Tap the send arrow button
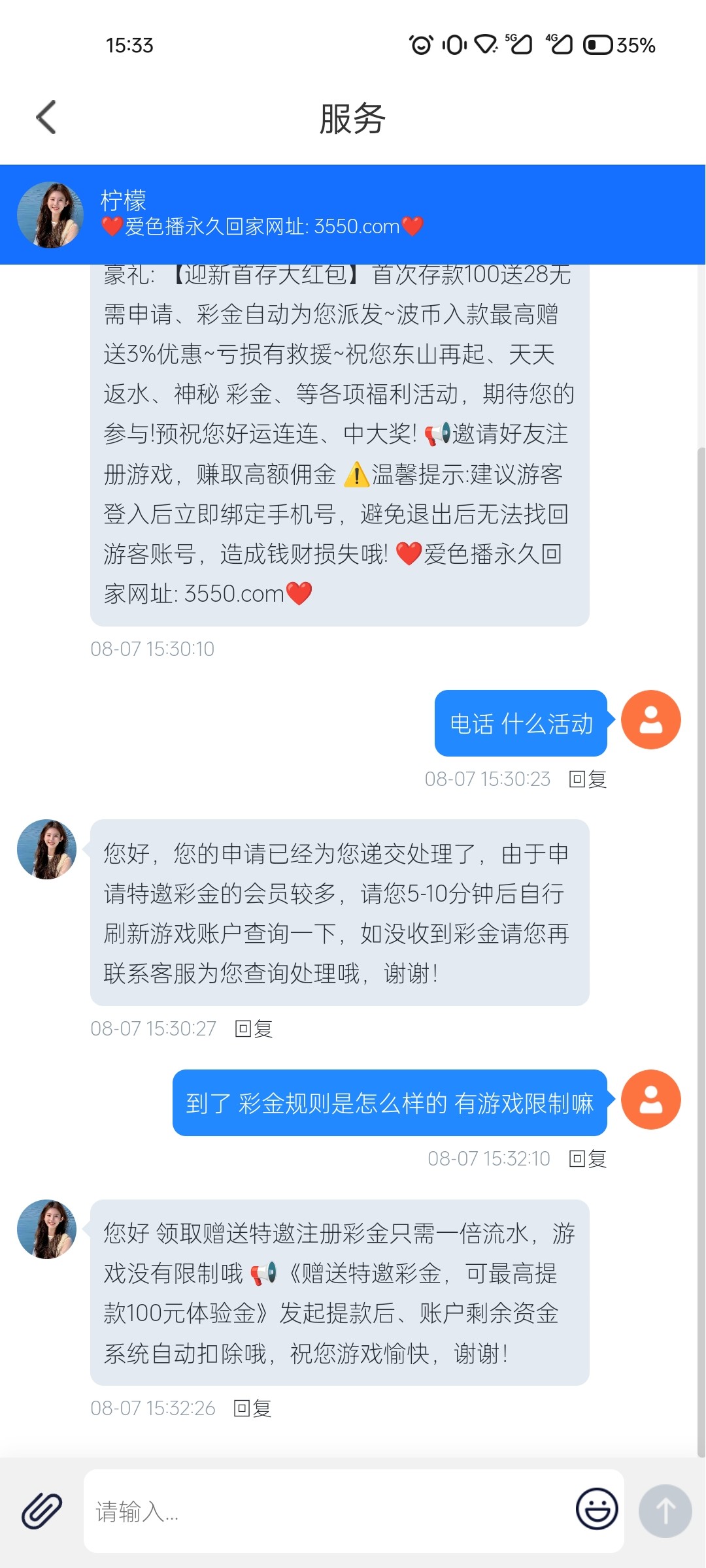 [x=665, y=1511]
